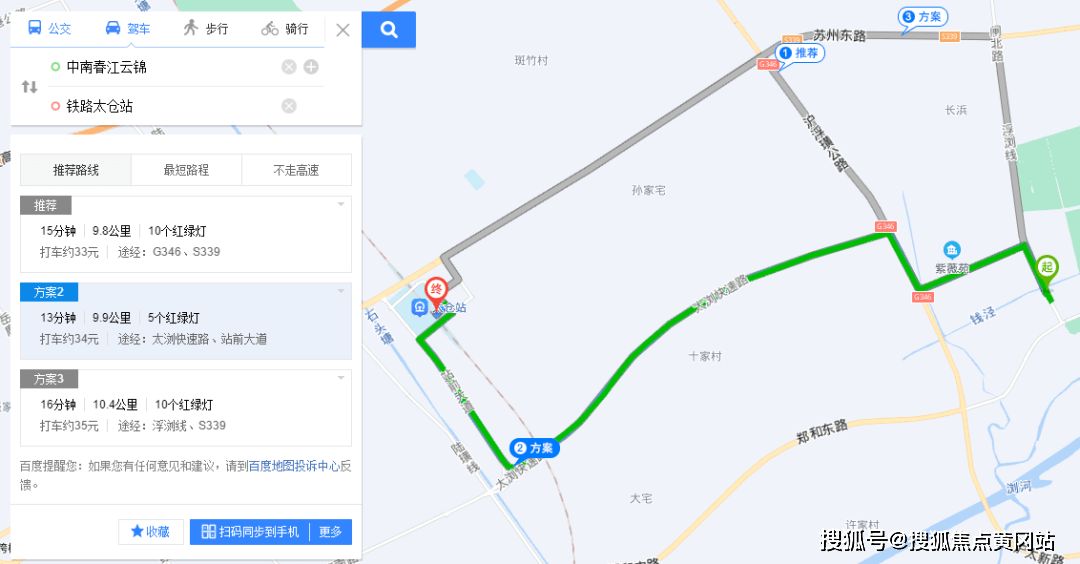Open 方案3 route via 浮浏线
This screenshot has width=1080, height=564.
[x=186, y=414]
